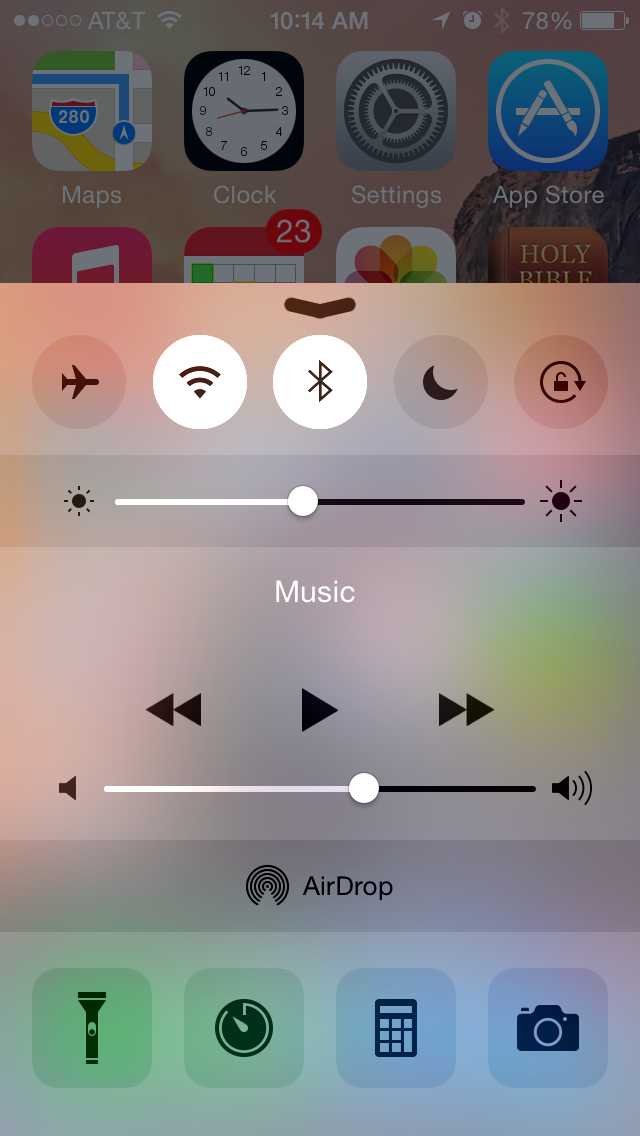640x1136 pixels.
Task: Turn off Wi-Fi
Action: (x=200, y=382)
